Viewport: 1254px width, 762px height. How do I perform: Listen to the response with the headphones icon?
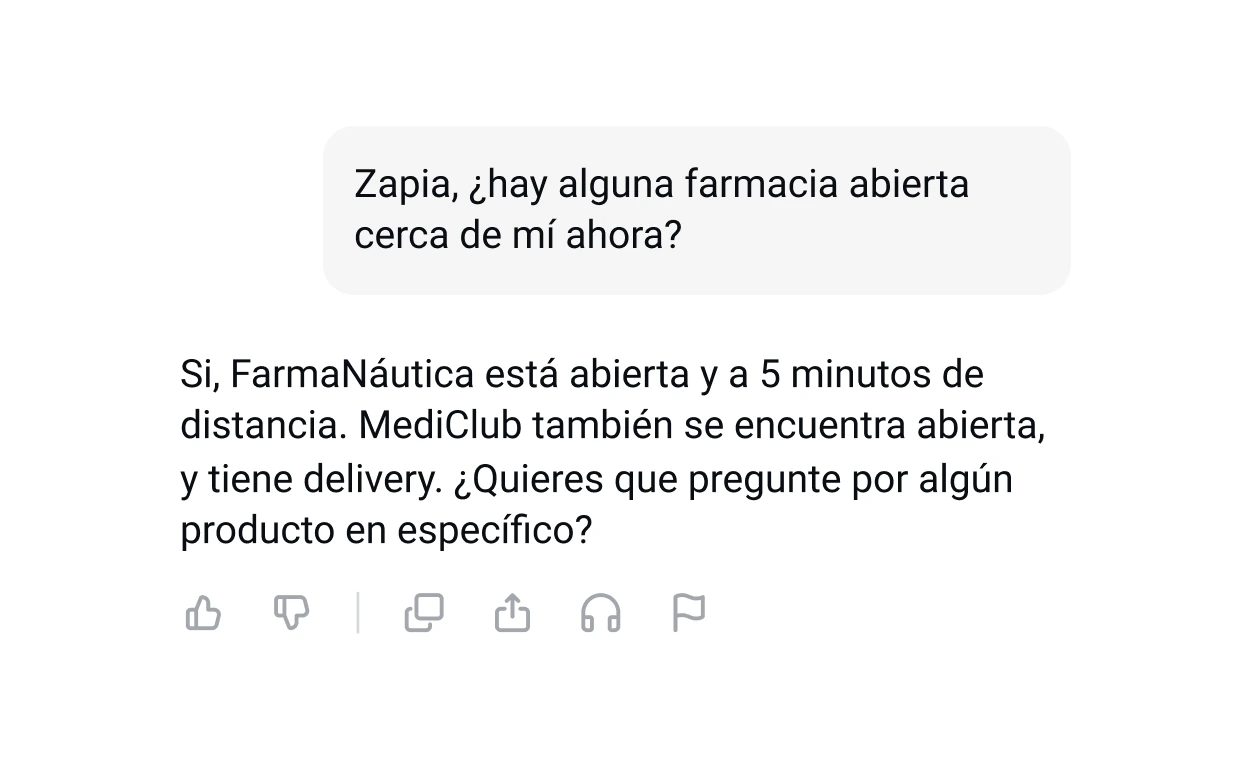coord(600,612)
